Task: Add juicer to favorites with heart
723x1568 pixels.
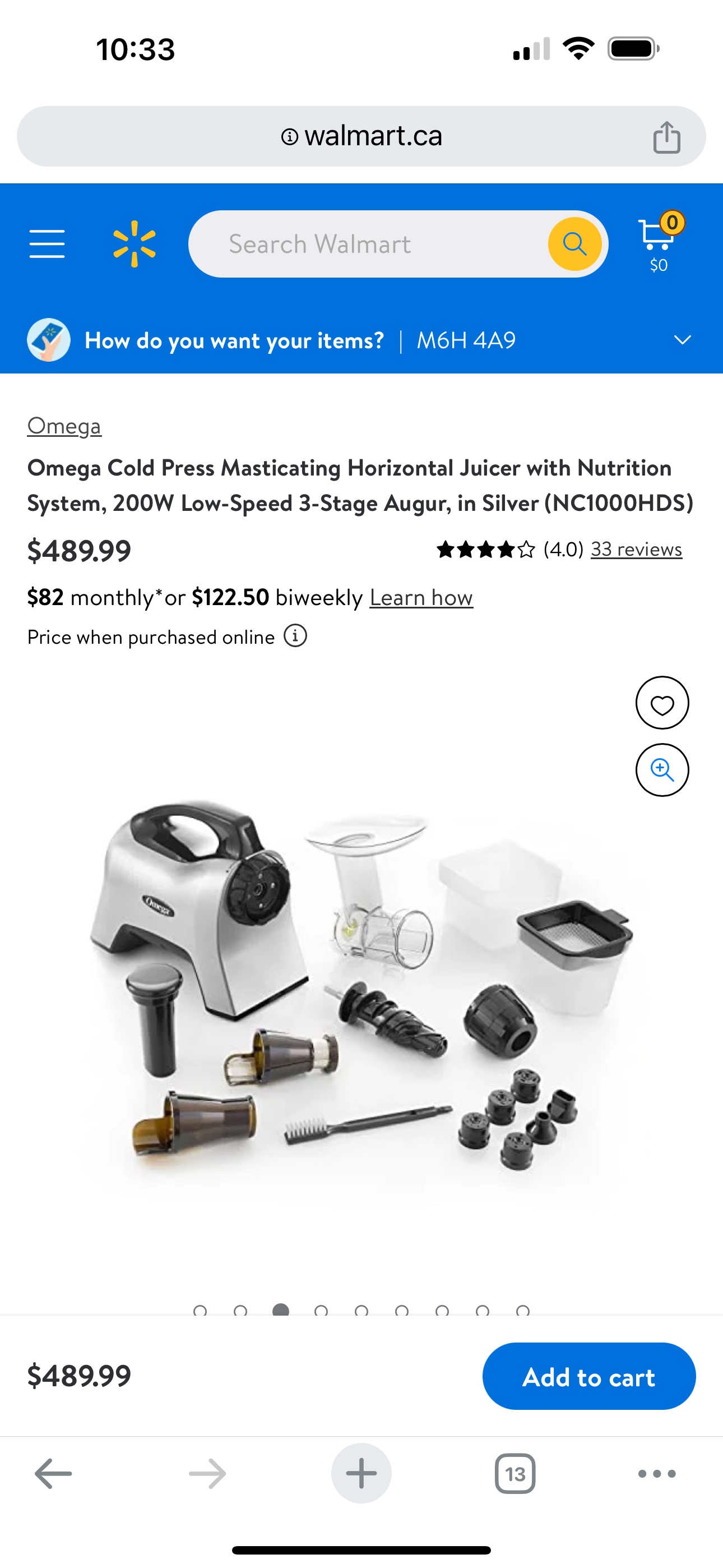Action: click(x=661, y=703)
